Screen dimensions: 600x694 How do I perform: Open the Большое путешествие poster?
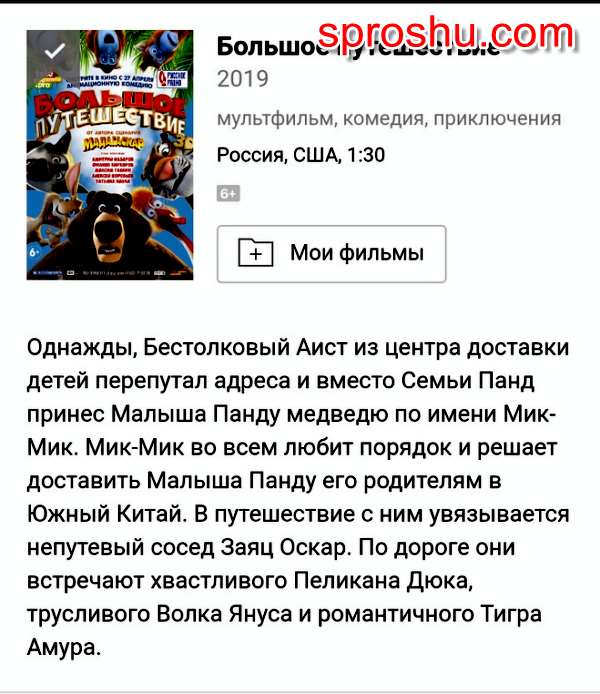pyautogui.click(x=110, y=155)
